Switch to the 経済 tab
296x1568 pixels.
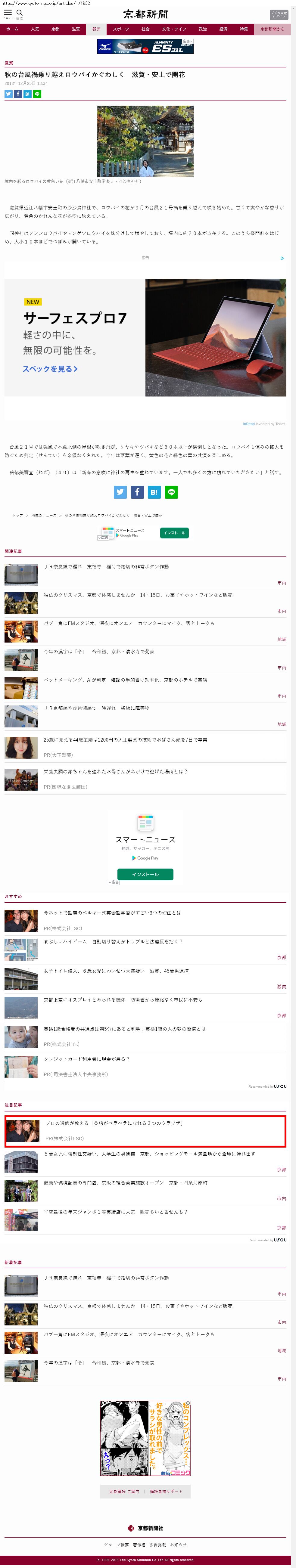pos(223,29)
